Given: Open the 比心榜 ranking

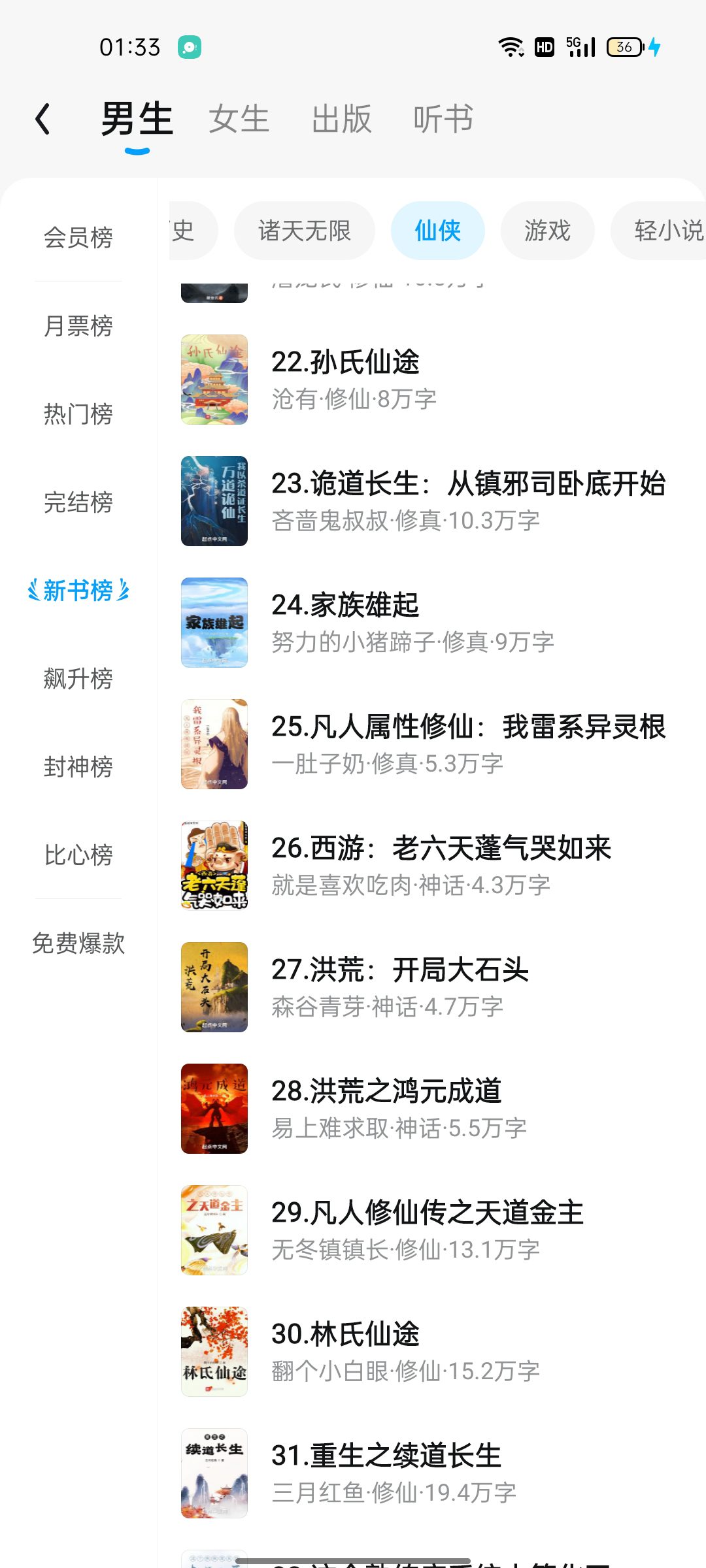Looking at the screenshot, I should coord(78,855).
